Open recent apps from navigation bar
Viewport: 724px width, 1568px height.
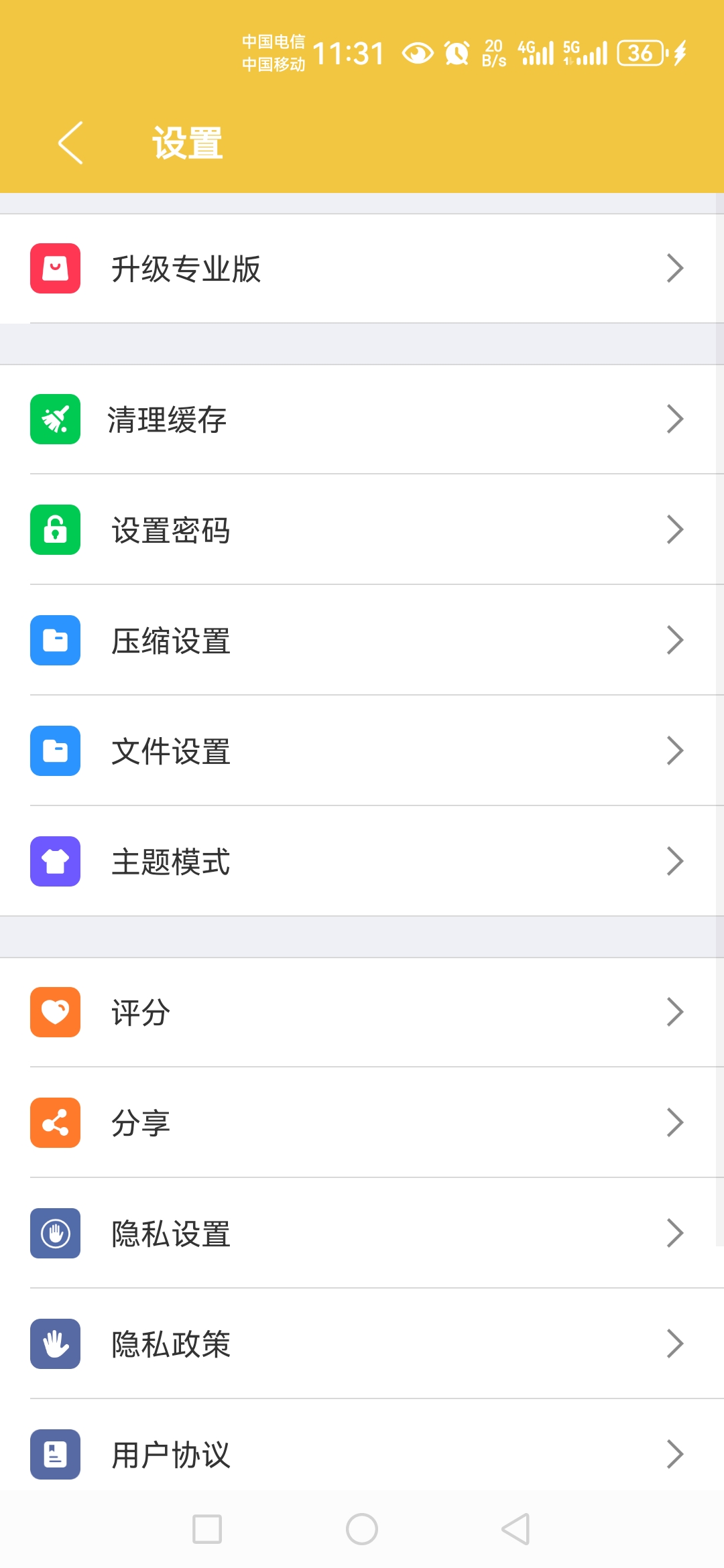tap(207, 1529)
